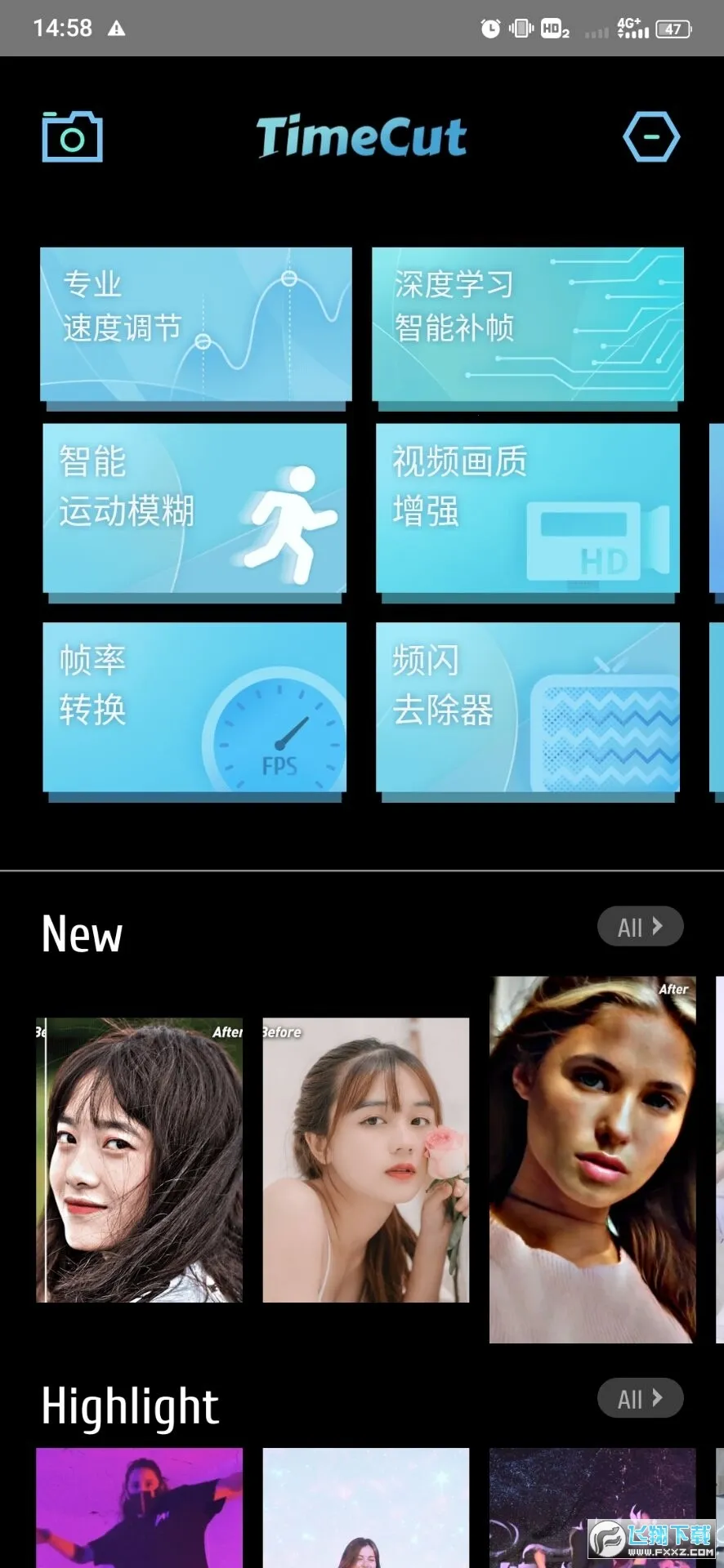This screenshot has width=724, height=1568.
Task: Open the 帧率转换 feature card
Action: [194, 707]
